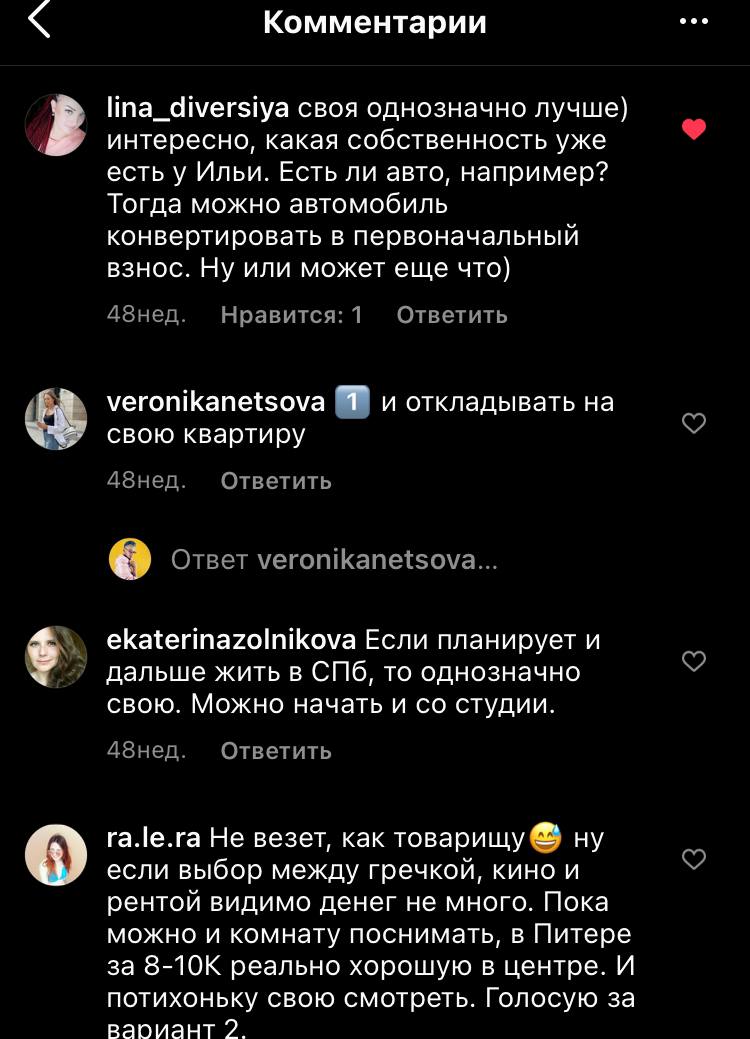Like veronikanetsova's comment
The width and height of the screenshot is (750, 1039).
[693, 423]
